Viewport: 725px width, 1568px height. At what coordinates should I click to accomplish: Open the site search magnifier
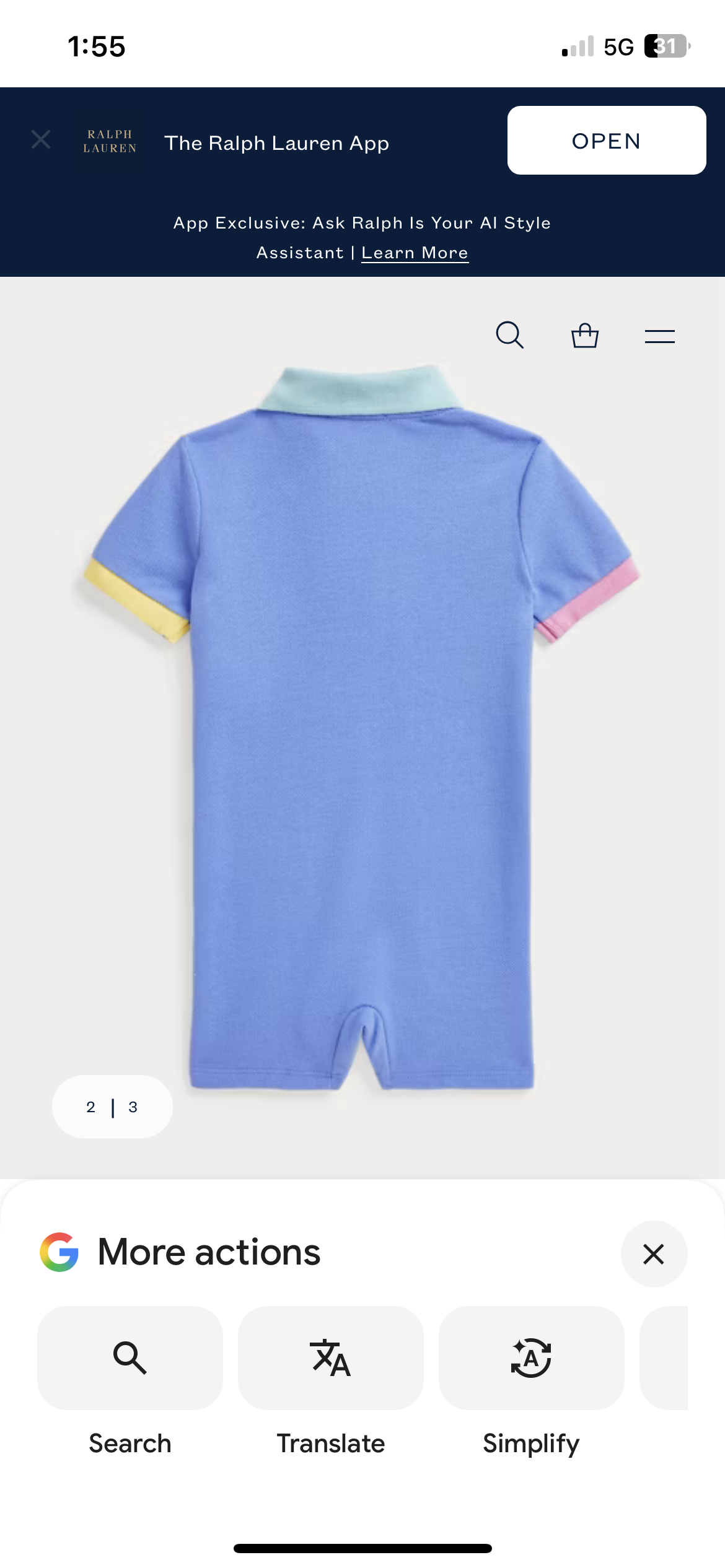(509, 335)
